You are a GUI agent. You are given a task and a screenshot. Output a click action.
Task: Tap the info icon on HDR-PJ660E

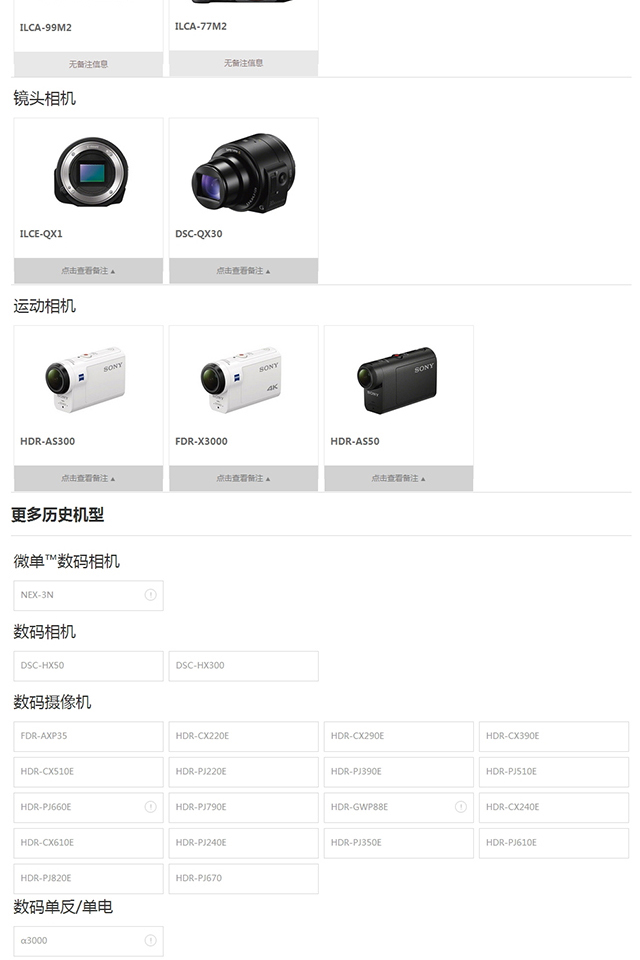pos(151,807)
